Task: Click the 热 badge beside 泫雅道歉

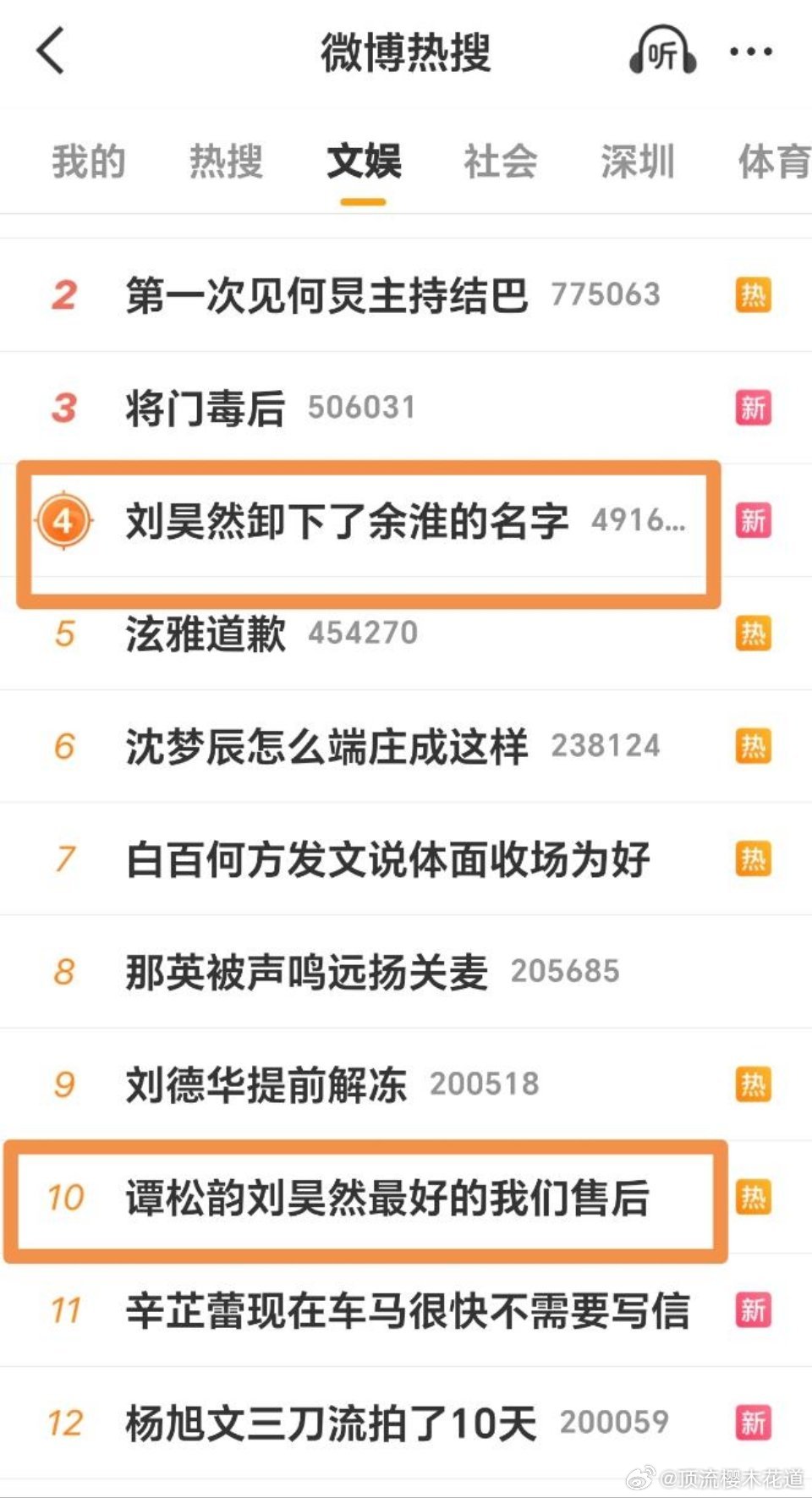Action: tap(755, 634)
